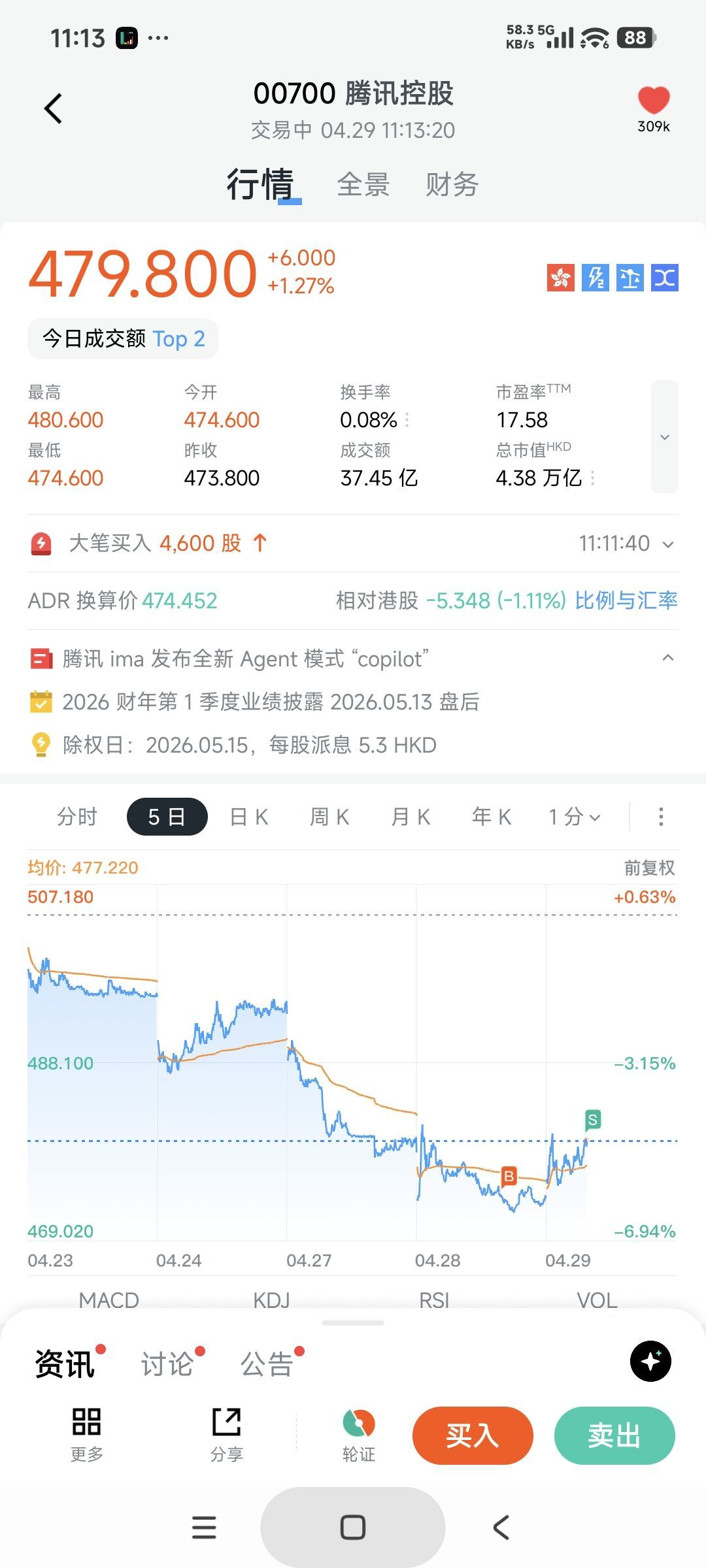Collapse the news and events section
The image size is (706, 1568).
(667, 658)
